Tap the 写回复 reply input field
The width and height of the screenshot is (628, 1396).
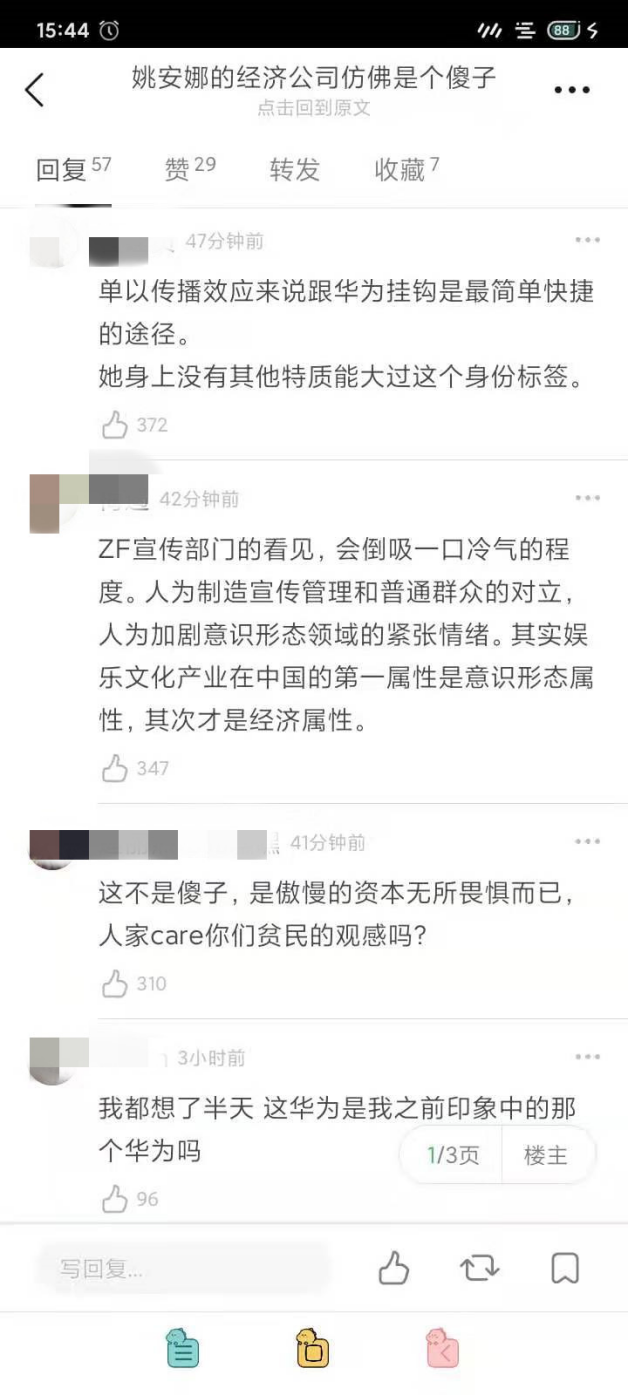(185, 1269)
